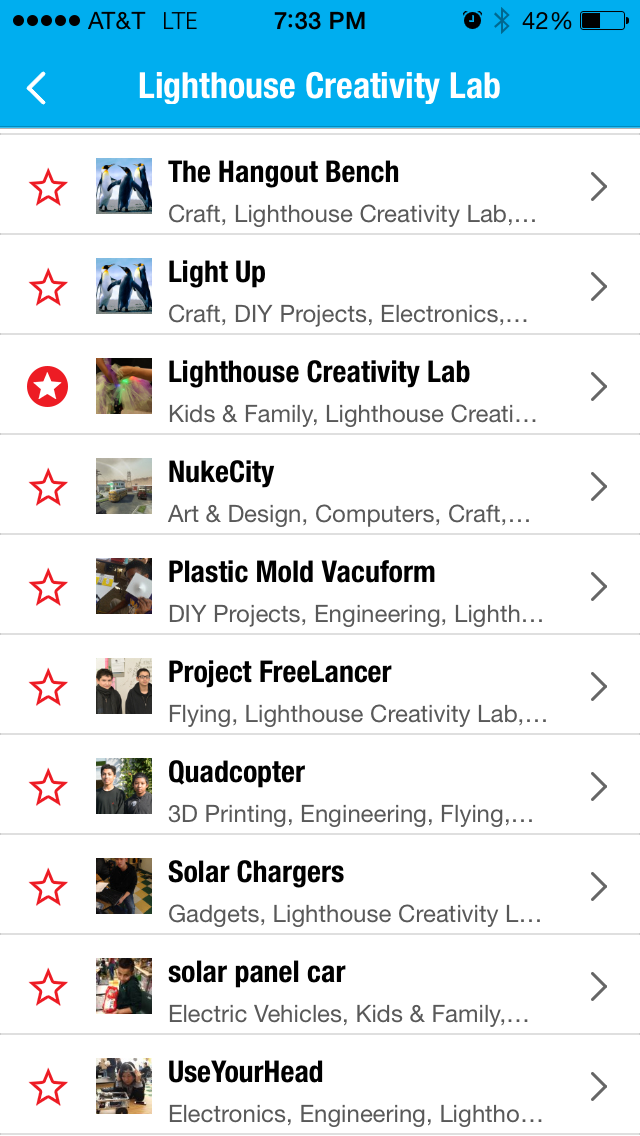Open the Light Up row

coord(320,285)
